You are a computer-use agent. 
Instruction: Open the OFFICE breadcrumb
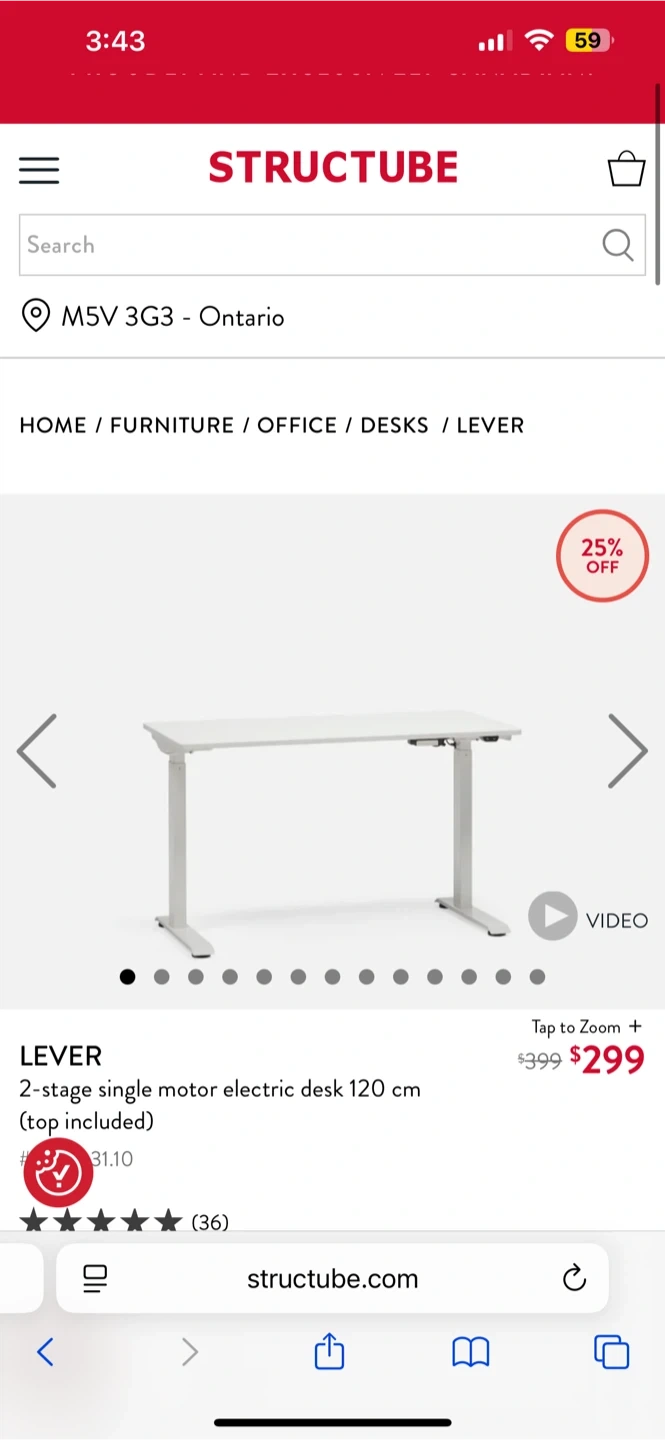pos(297,425)
